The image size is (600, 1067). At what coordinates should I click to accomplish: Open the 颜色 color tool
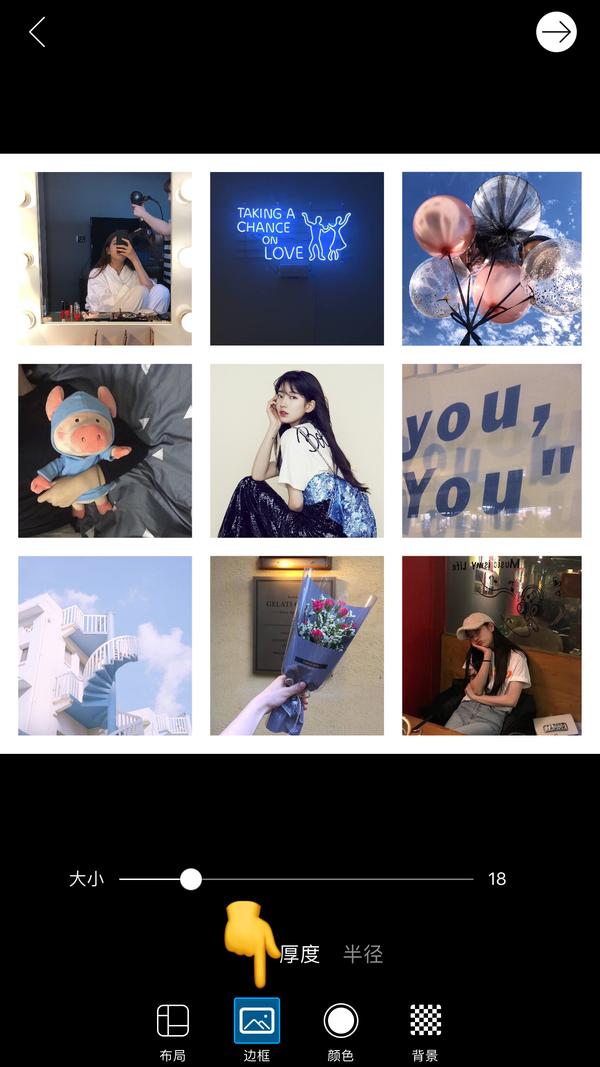pos(341,1029)
